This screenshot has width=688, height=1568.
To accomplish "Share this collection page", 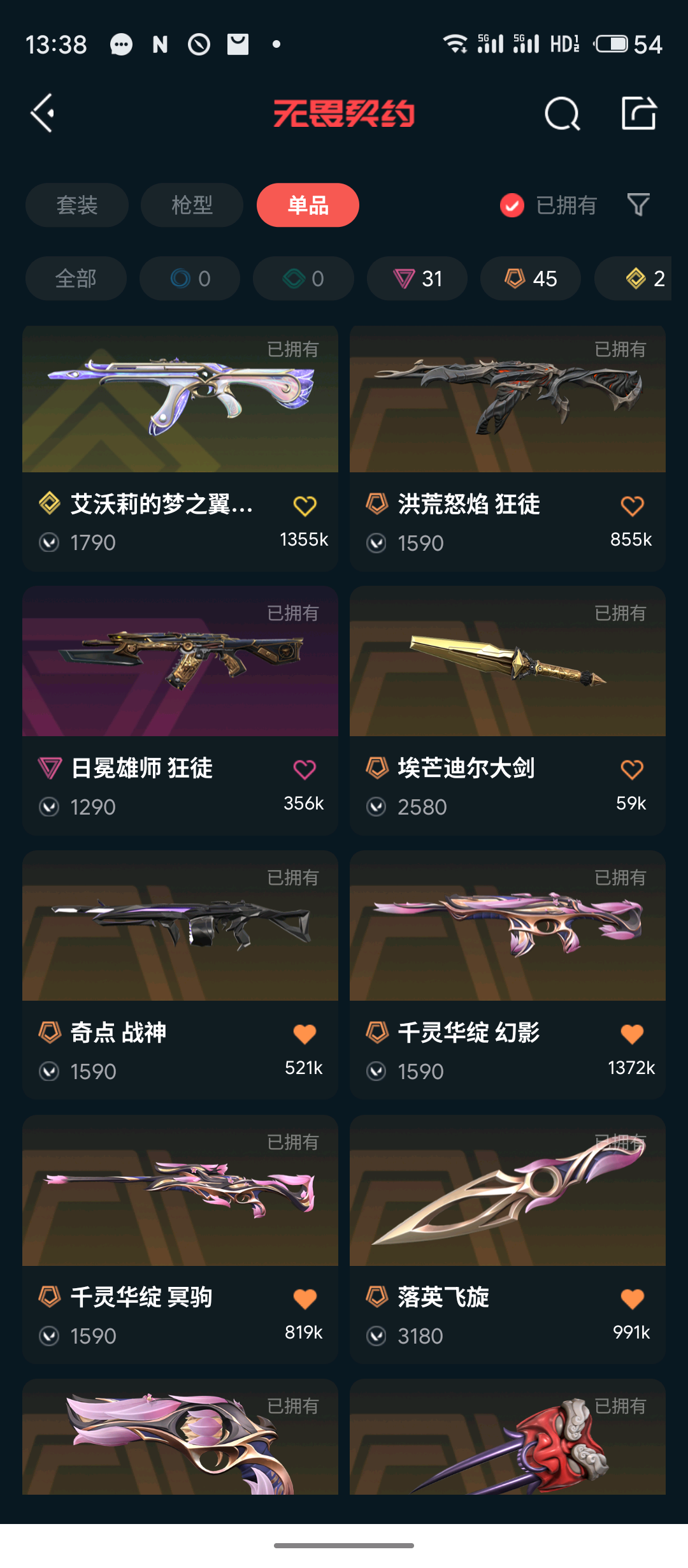I will click(638, 113).
